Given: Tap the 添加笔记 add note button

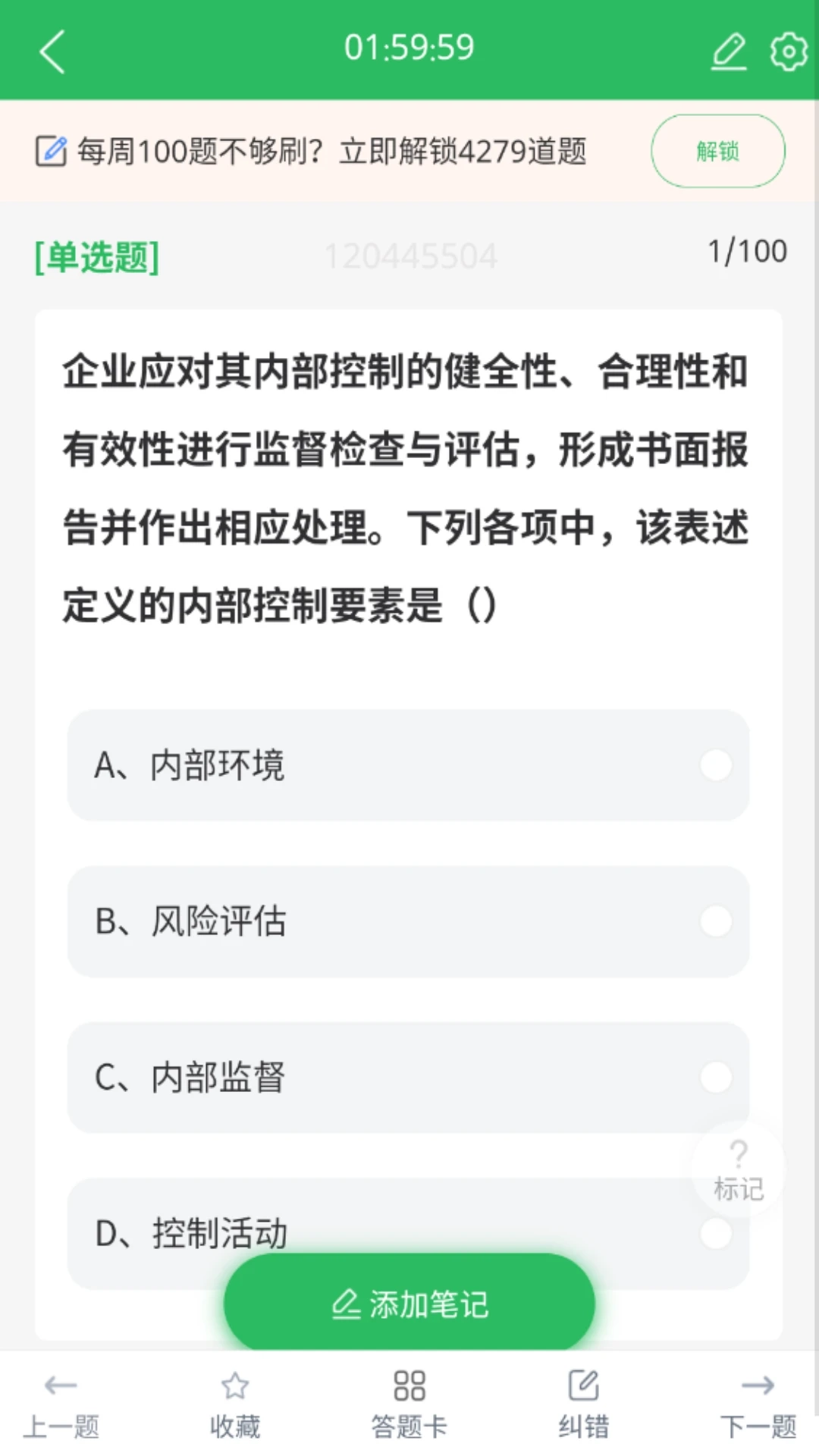Looking at the screenshot, I should [x=409, y=1303].
